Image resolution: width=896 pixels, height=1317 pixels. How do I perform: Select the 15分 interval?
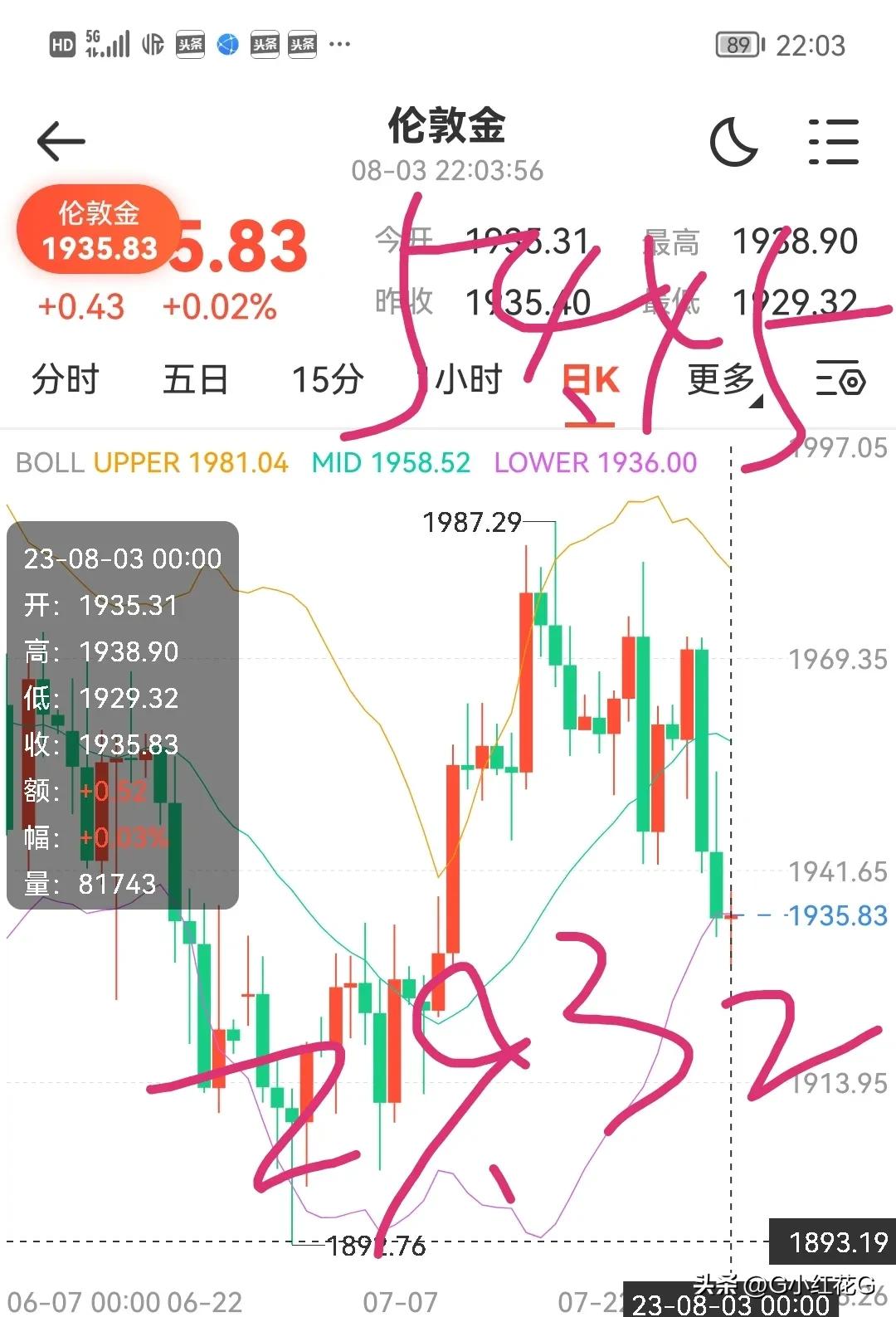click(x=327, y=381)
